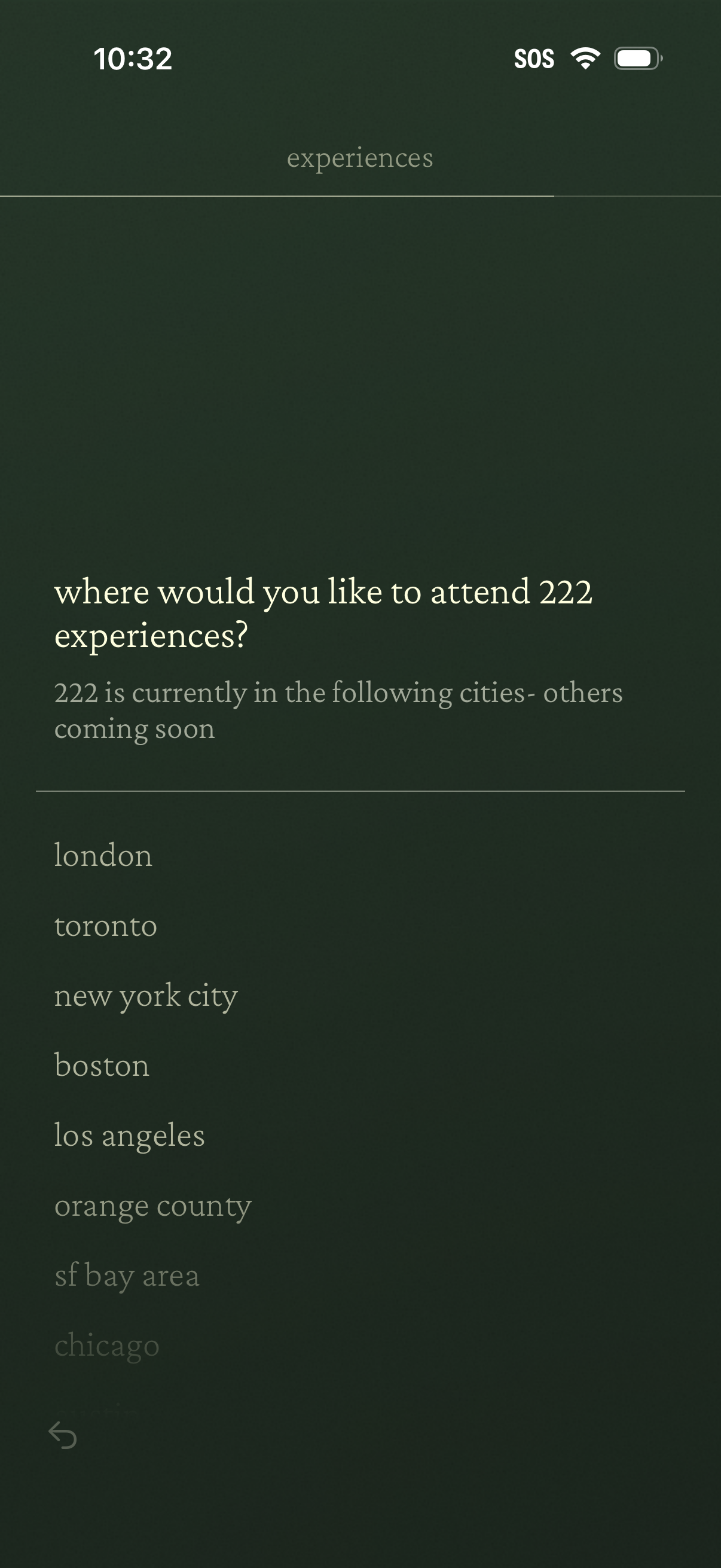
Task: Choose orange county option
Action: (152, 1206)
